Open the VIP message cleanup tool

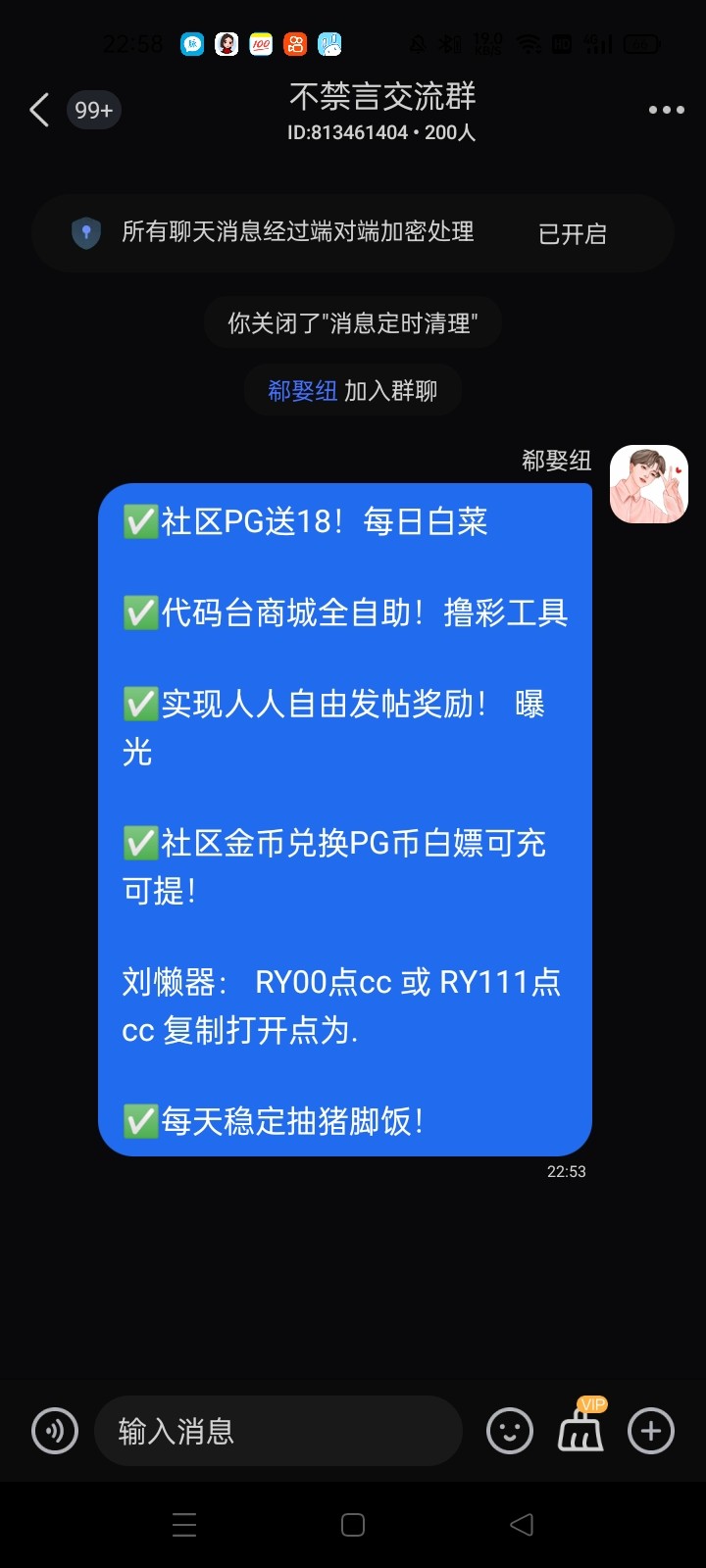click(581, 1429)
